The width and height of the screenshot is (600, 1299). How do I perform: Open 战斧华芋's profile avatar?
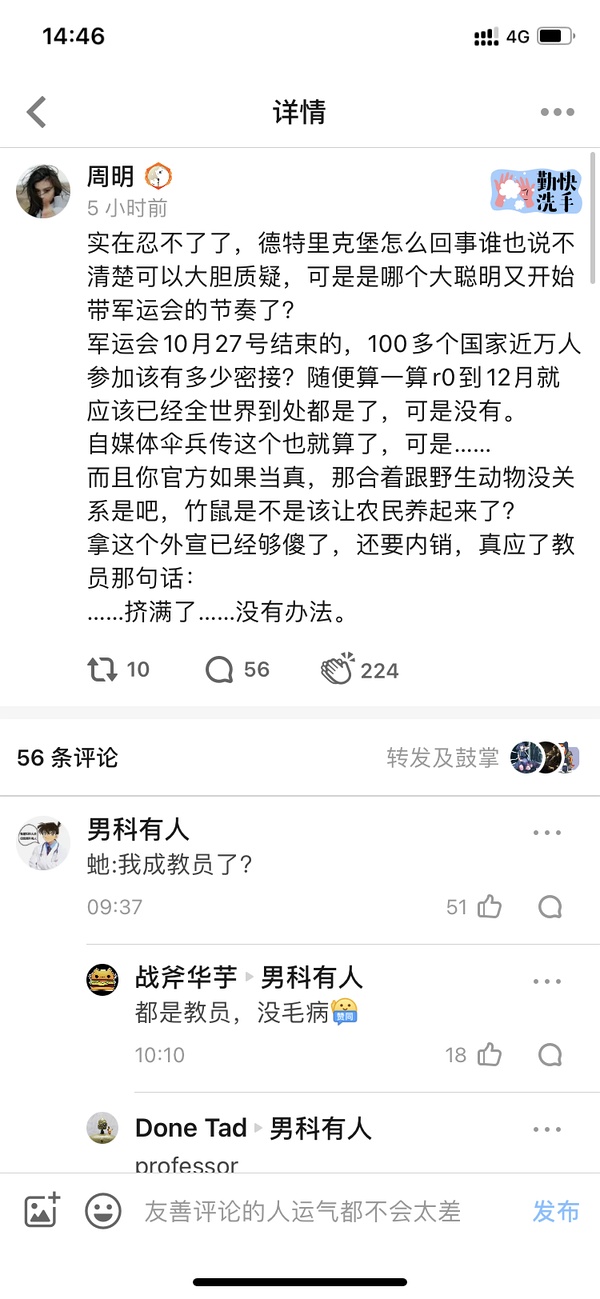[x=103, y=980]
